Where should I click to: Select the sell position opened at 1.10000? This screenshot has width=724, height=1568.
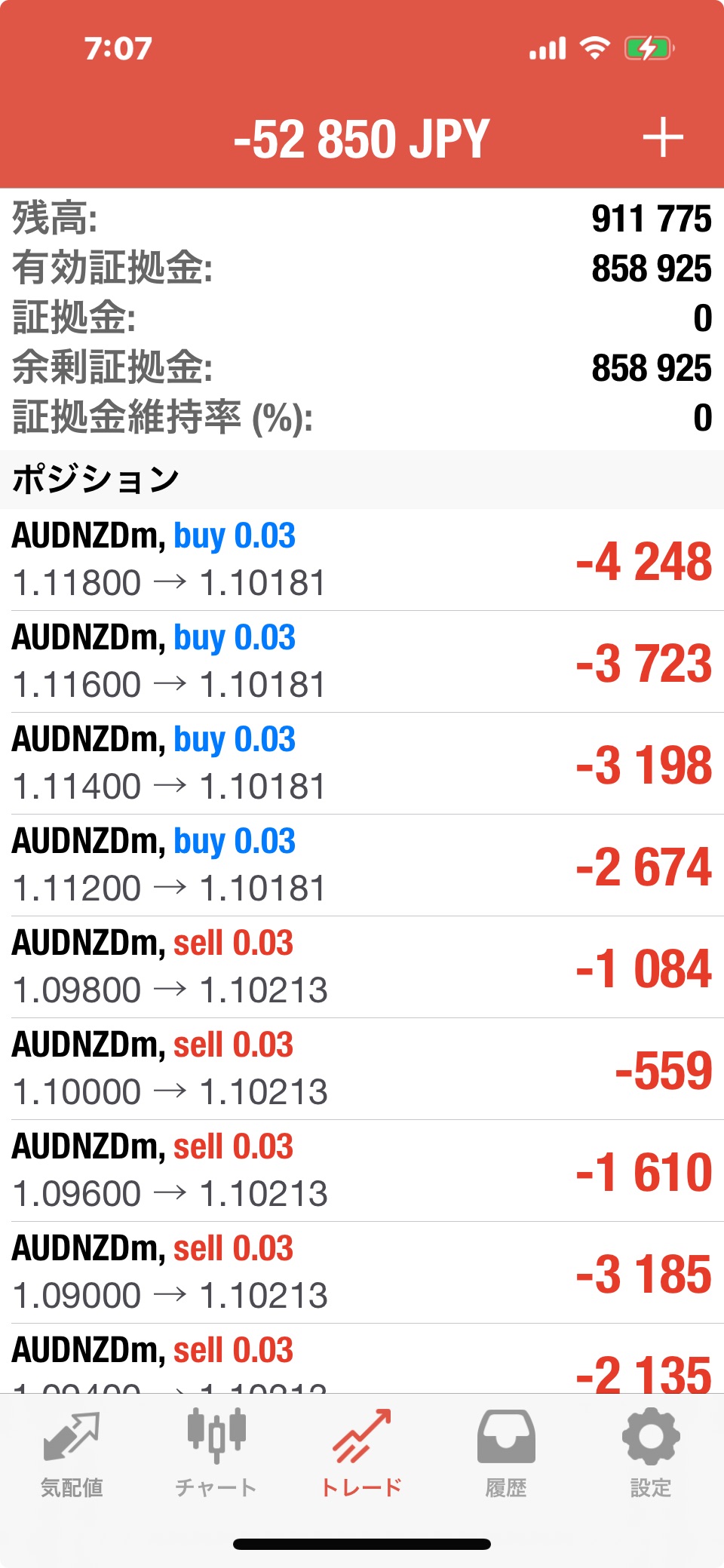tap(362, 1069)
